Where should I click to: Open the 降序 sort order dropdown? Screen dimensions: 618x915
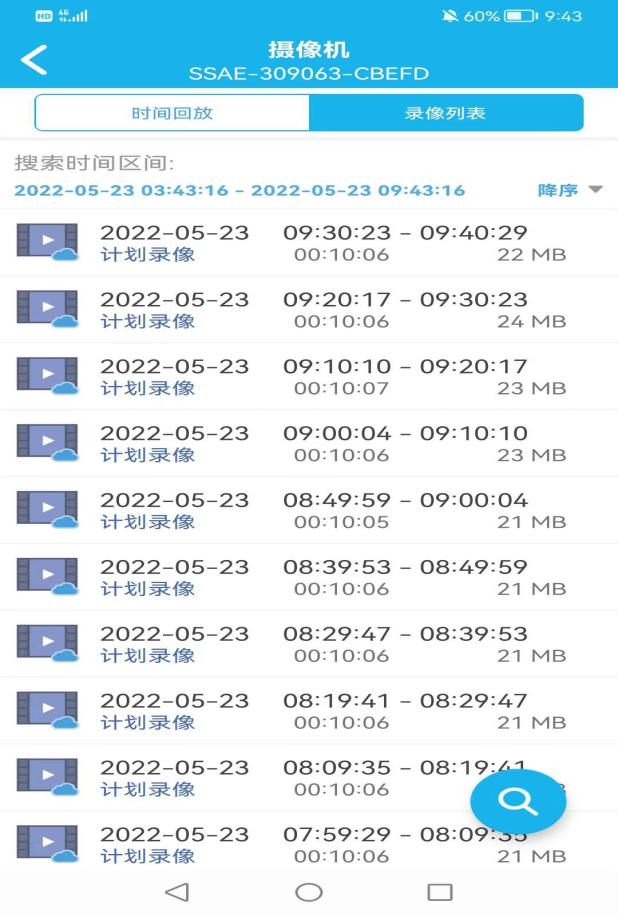coord(570,190)
